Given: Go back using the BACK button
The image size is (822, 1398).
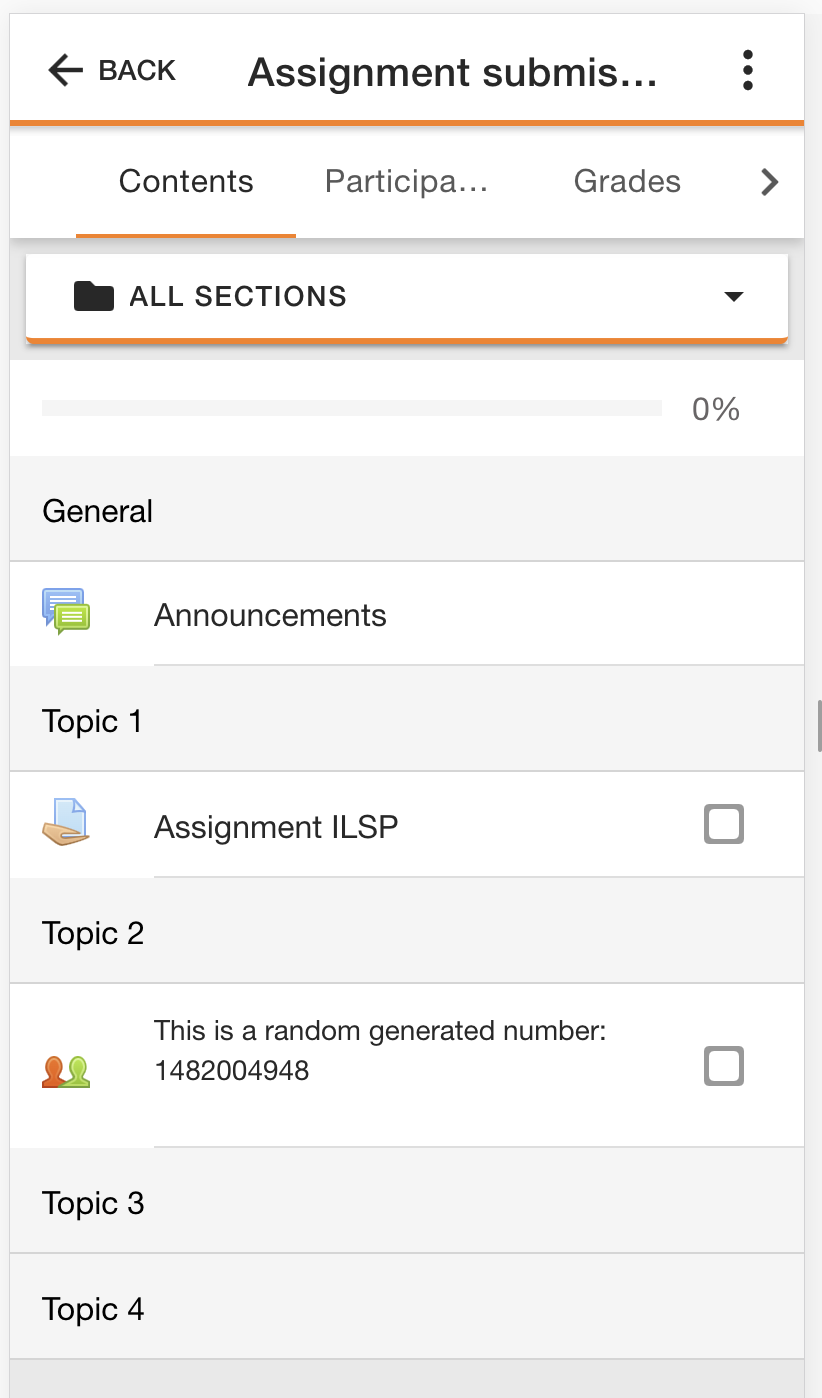Looking at the screenshot, I should pos(111,71).
